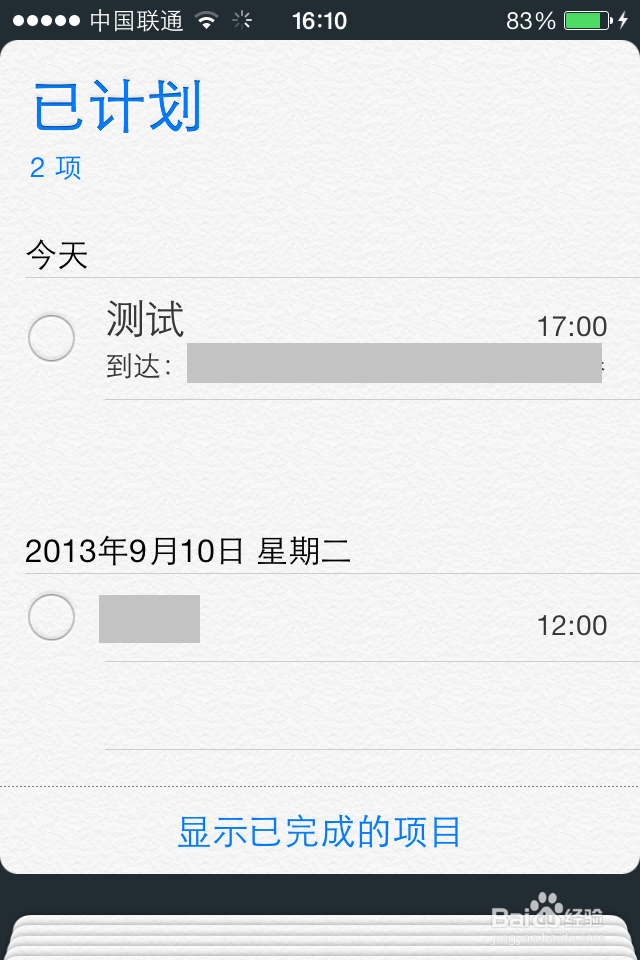Mark the 测试 reminder as completed
Image resolution: width=640 pixels, height=960 pixels.
51,338
